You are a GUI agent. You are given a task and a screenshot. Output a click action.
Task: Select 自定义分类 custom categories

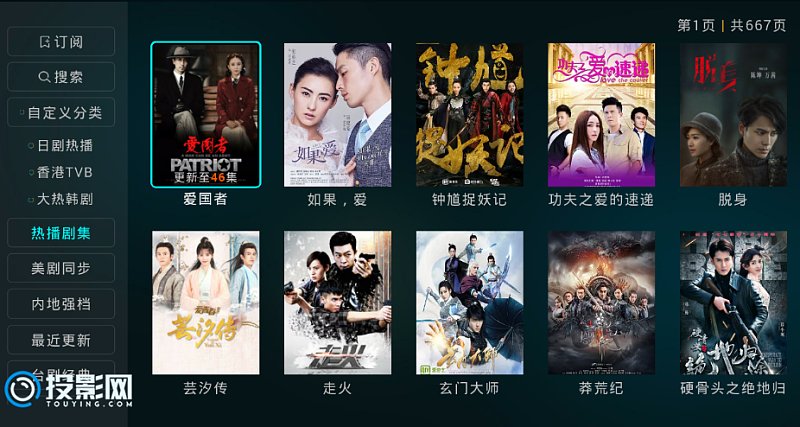tap(61, 112)
